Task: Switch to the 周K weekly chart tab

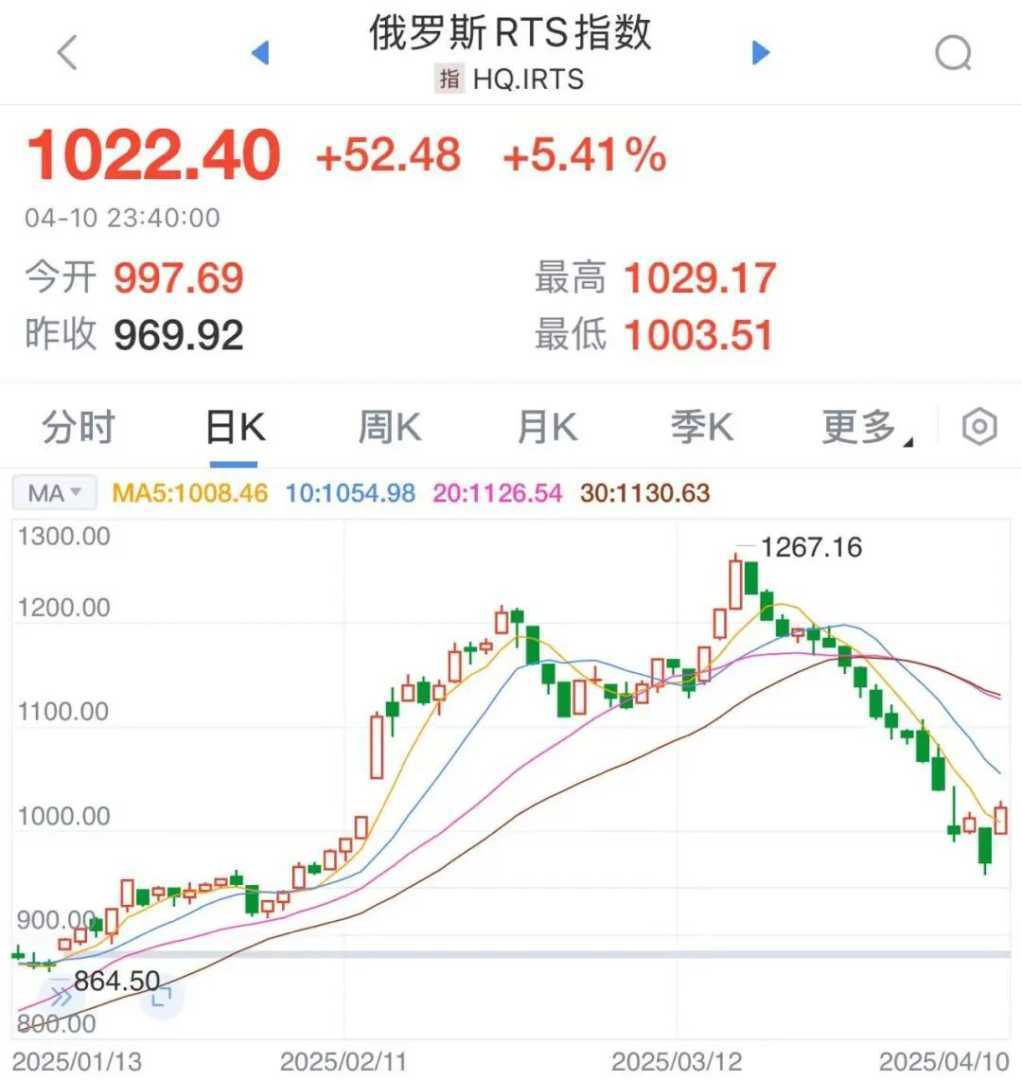Action: (390, 428)
